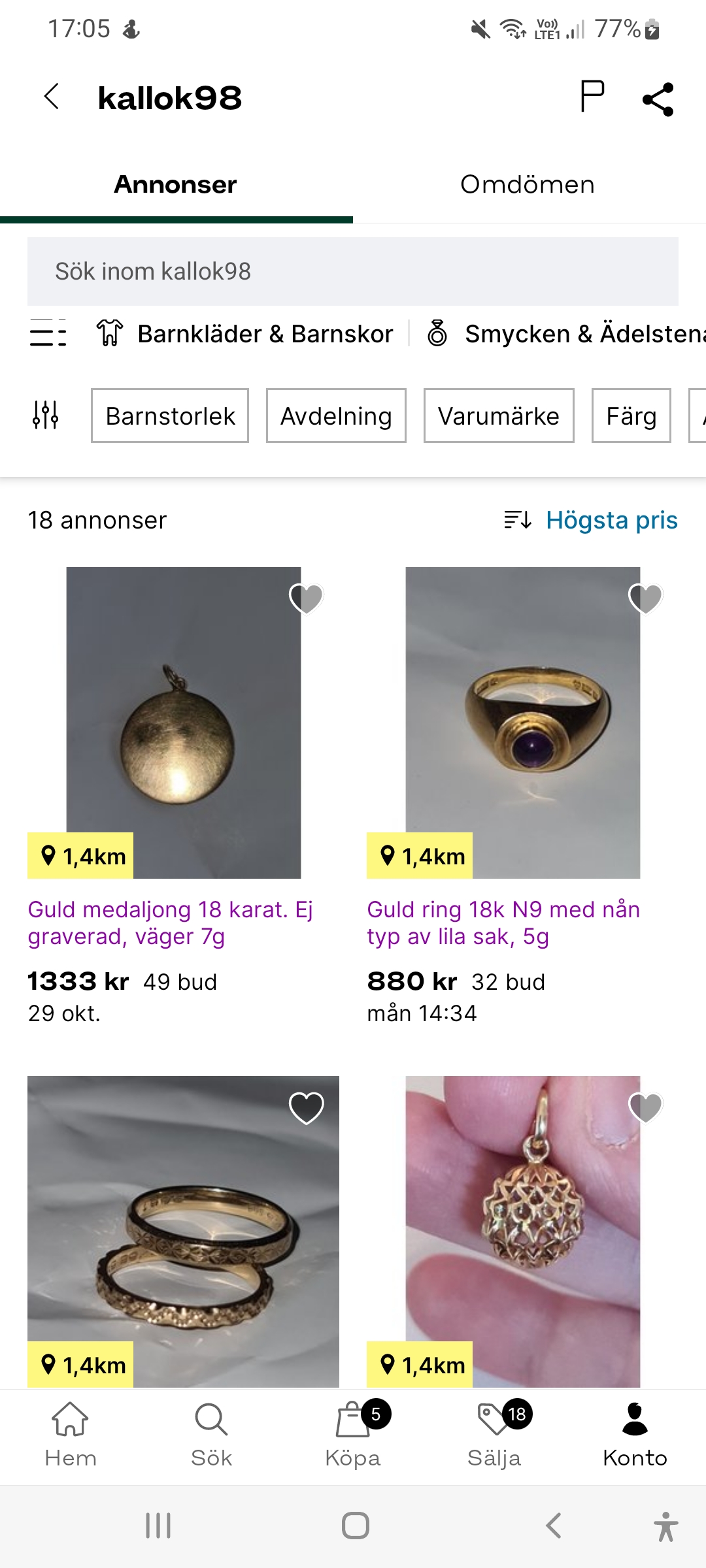Open the Varumärke filter
This screenshot has width=706, height=1568.
coord(498,416)
